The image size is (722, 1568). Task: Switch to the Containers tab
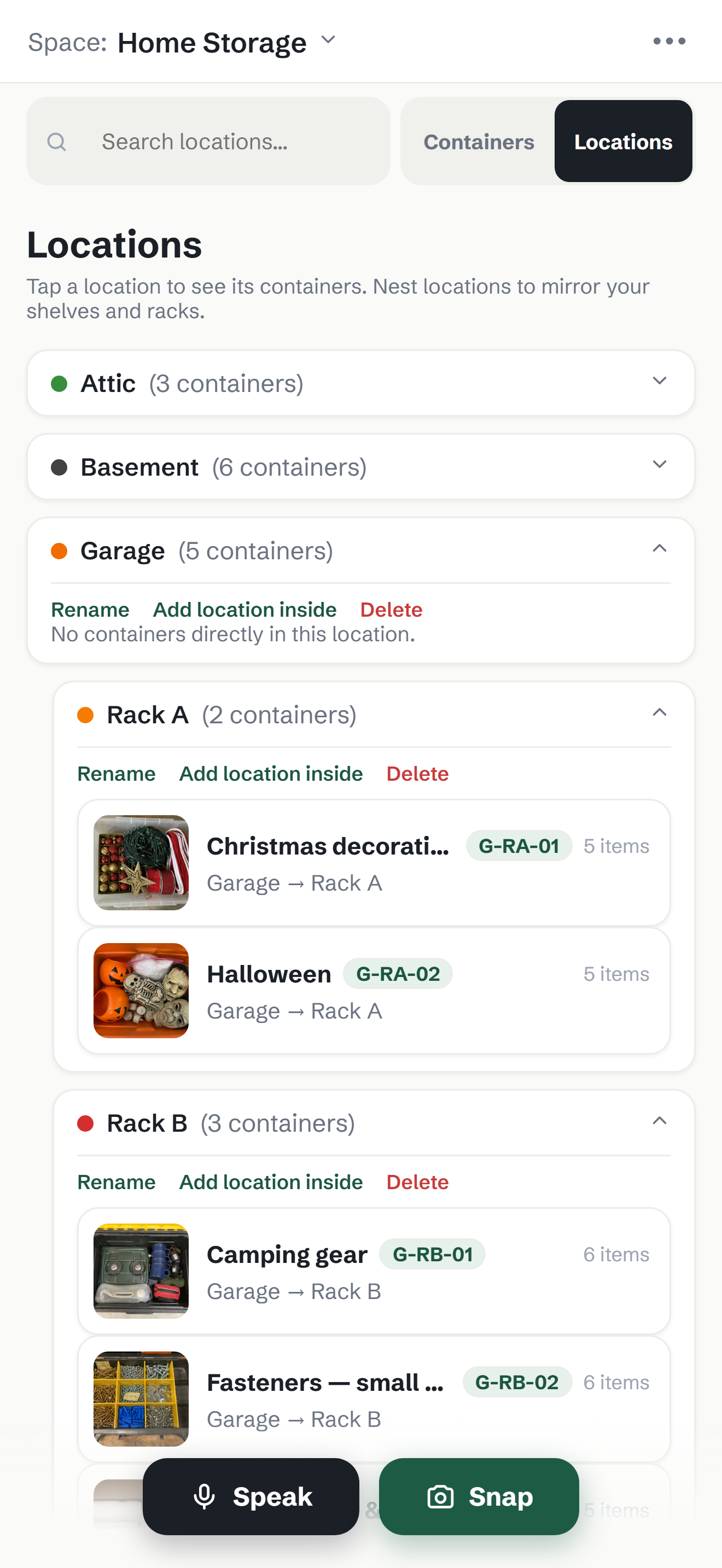479,141
